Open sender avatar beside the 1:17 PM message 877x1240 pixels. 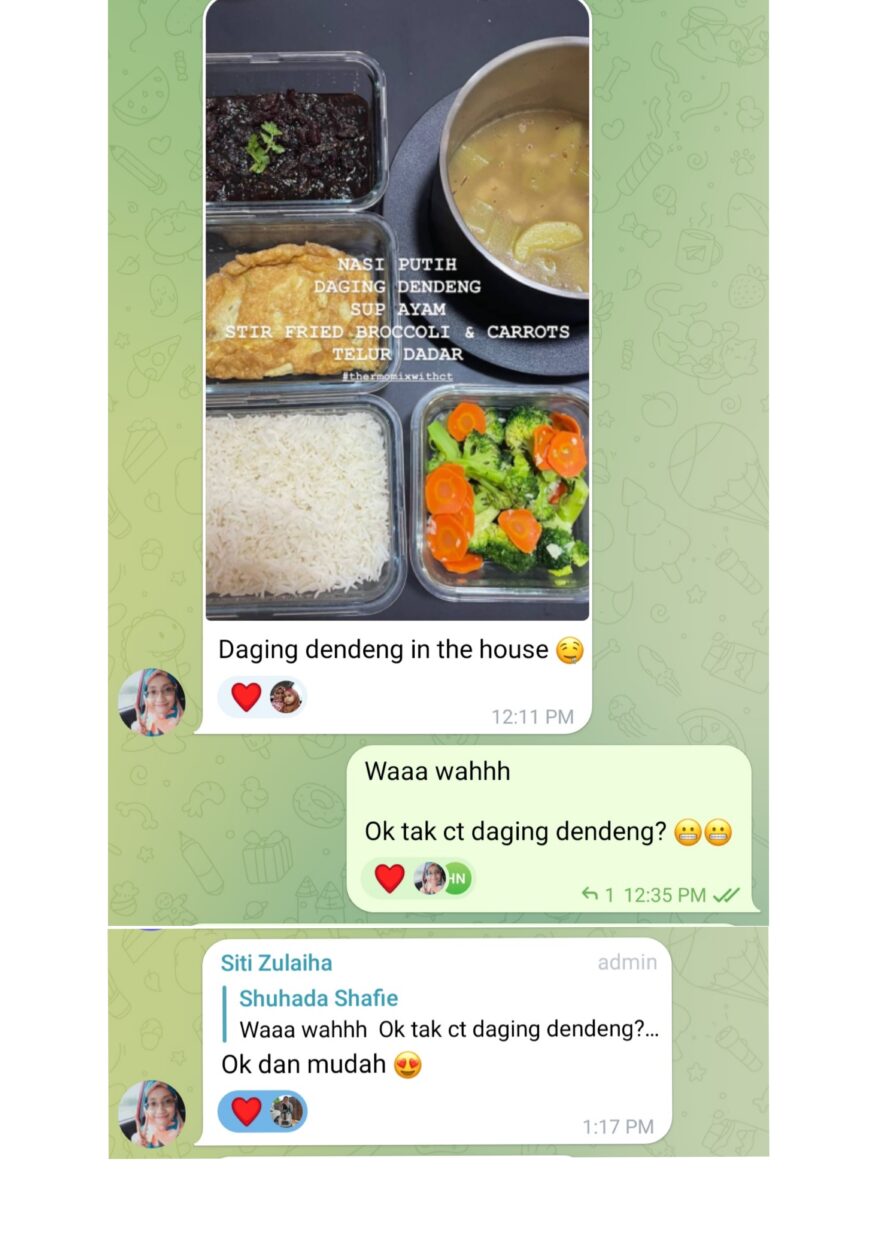152,1113
